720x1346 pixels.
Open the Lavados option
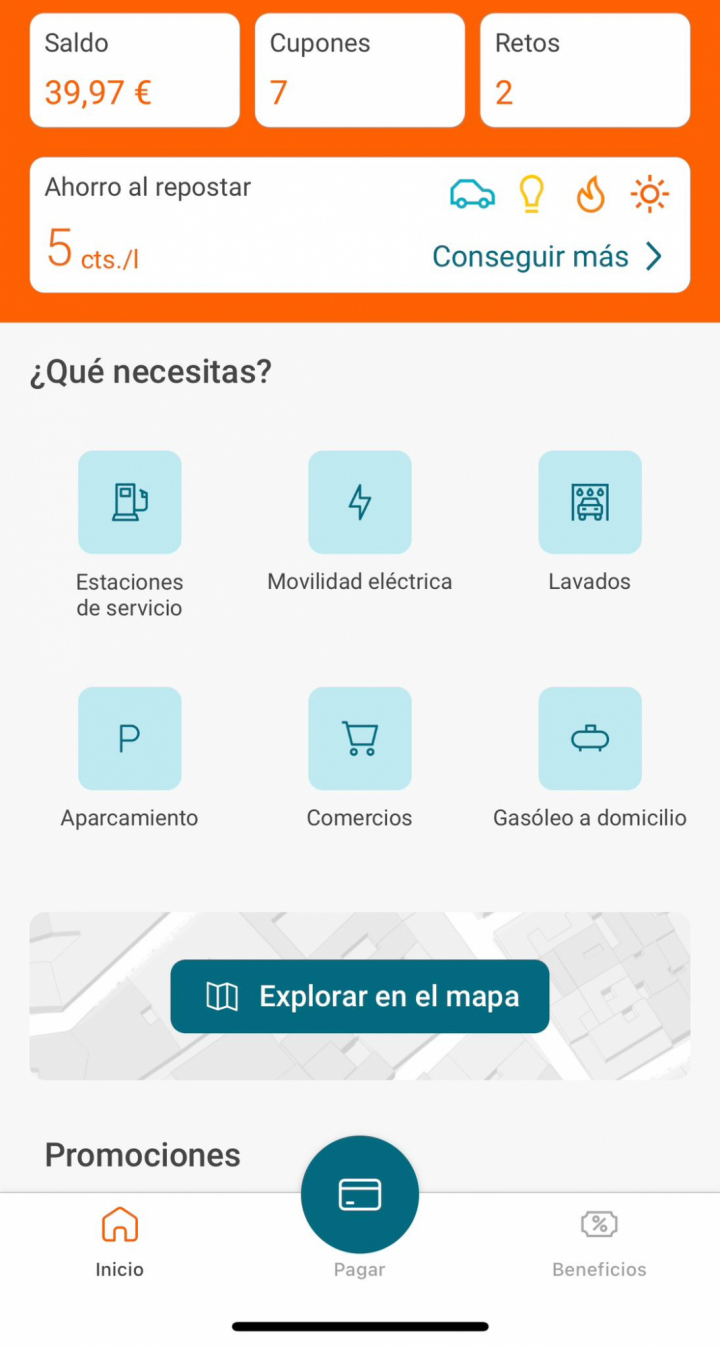tap(590, 503)
